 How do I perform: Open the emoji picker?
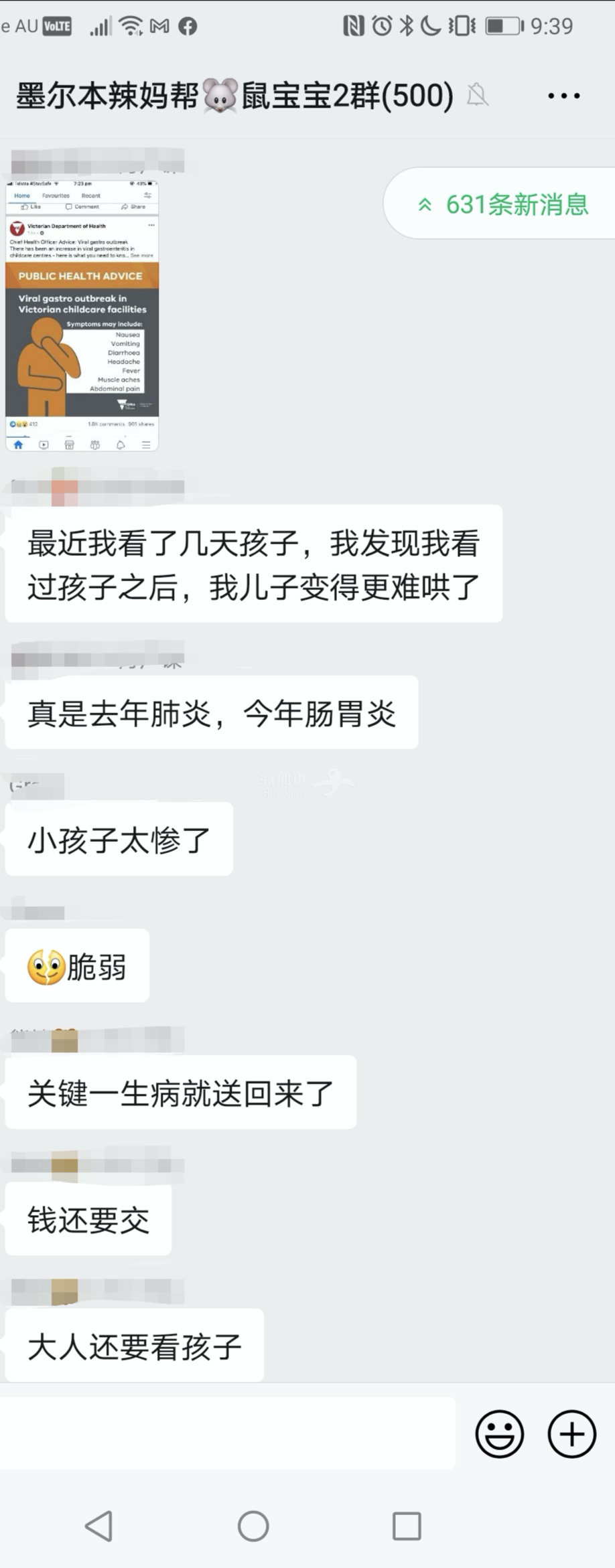[499, 1434]
